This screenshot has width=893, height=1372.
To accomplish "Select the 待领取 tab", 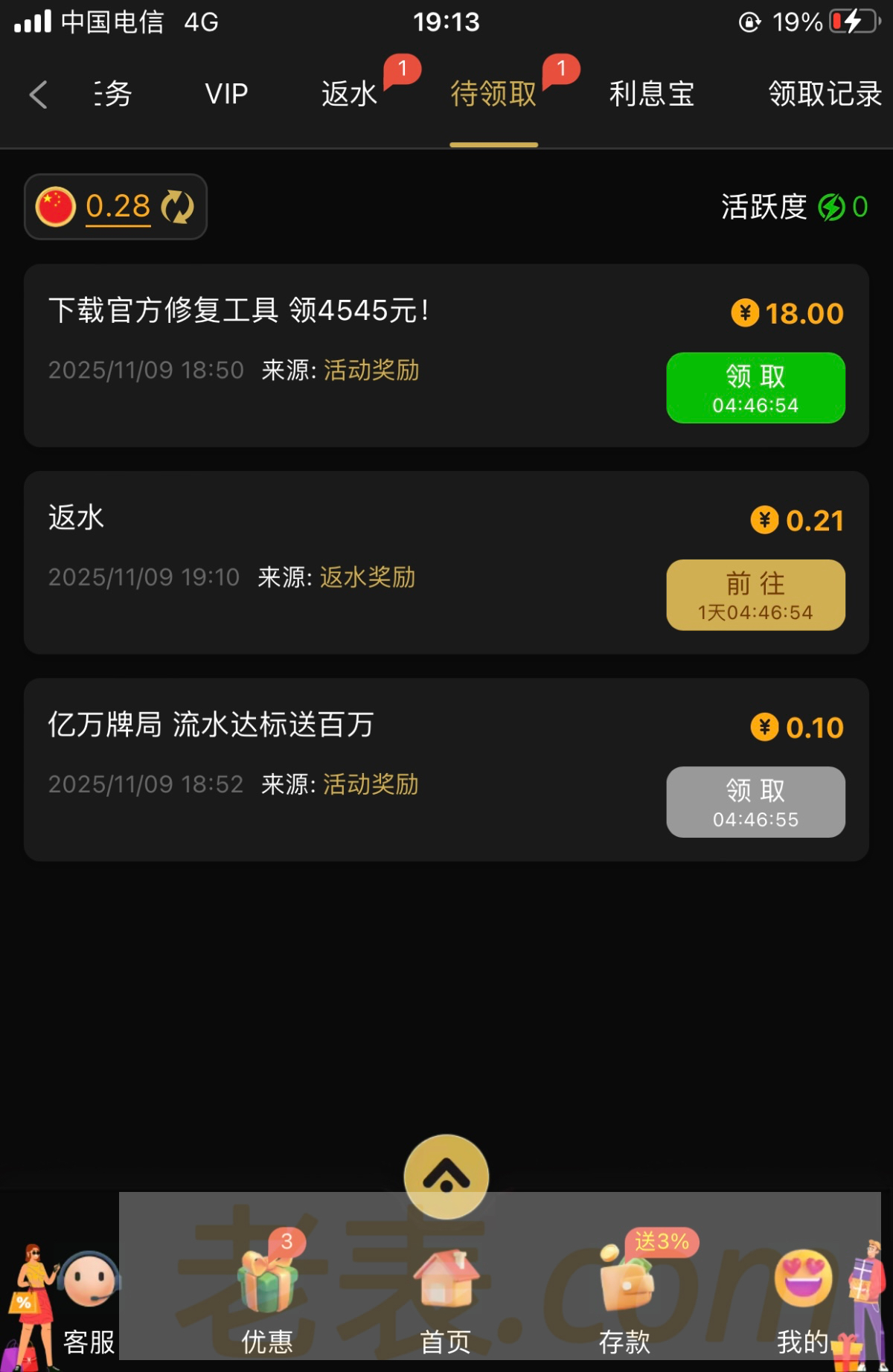I will pyautogui.click(x=493, y=94).
